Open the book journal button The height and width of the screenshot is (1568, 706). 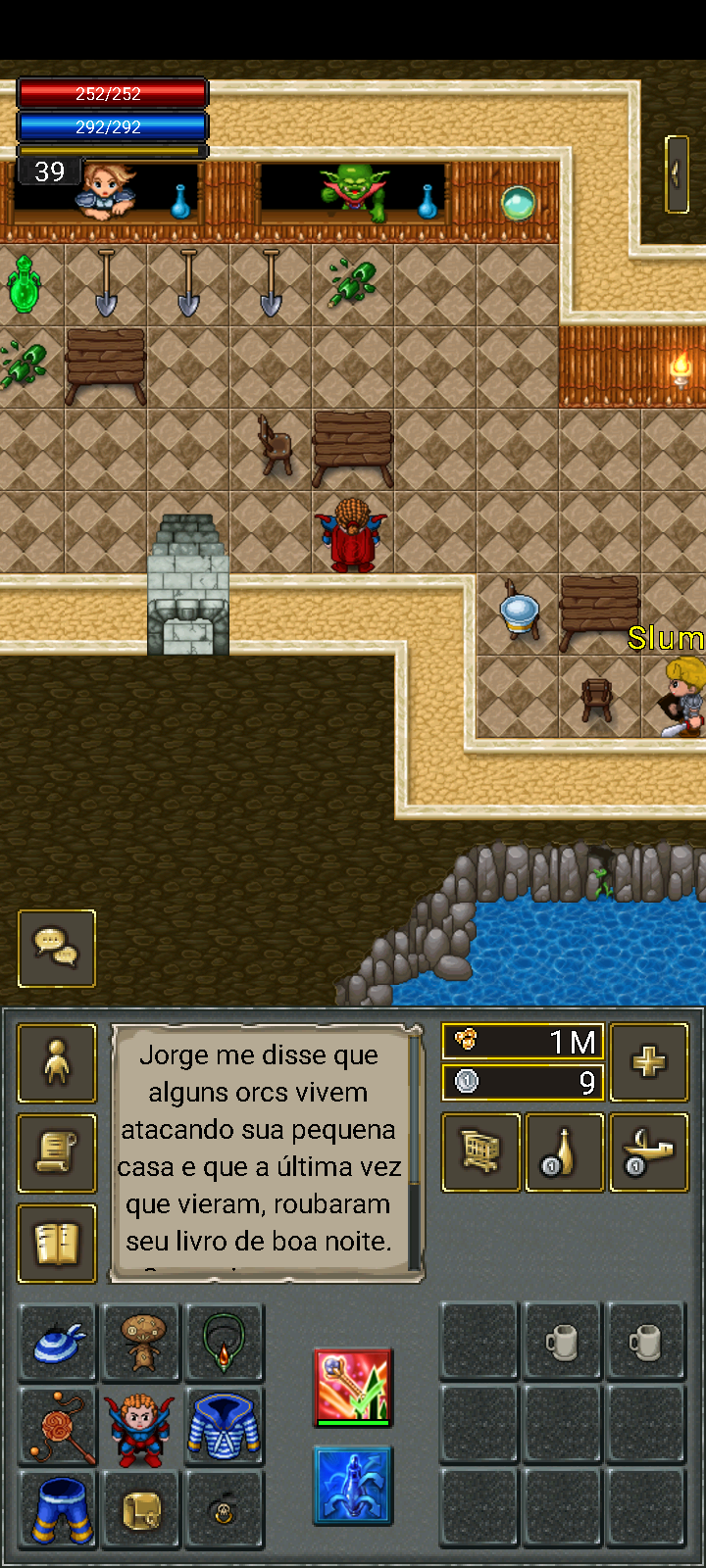tap(57, 1244)
